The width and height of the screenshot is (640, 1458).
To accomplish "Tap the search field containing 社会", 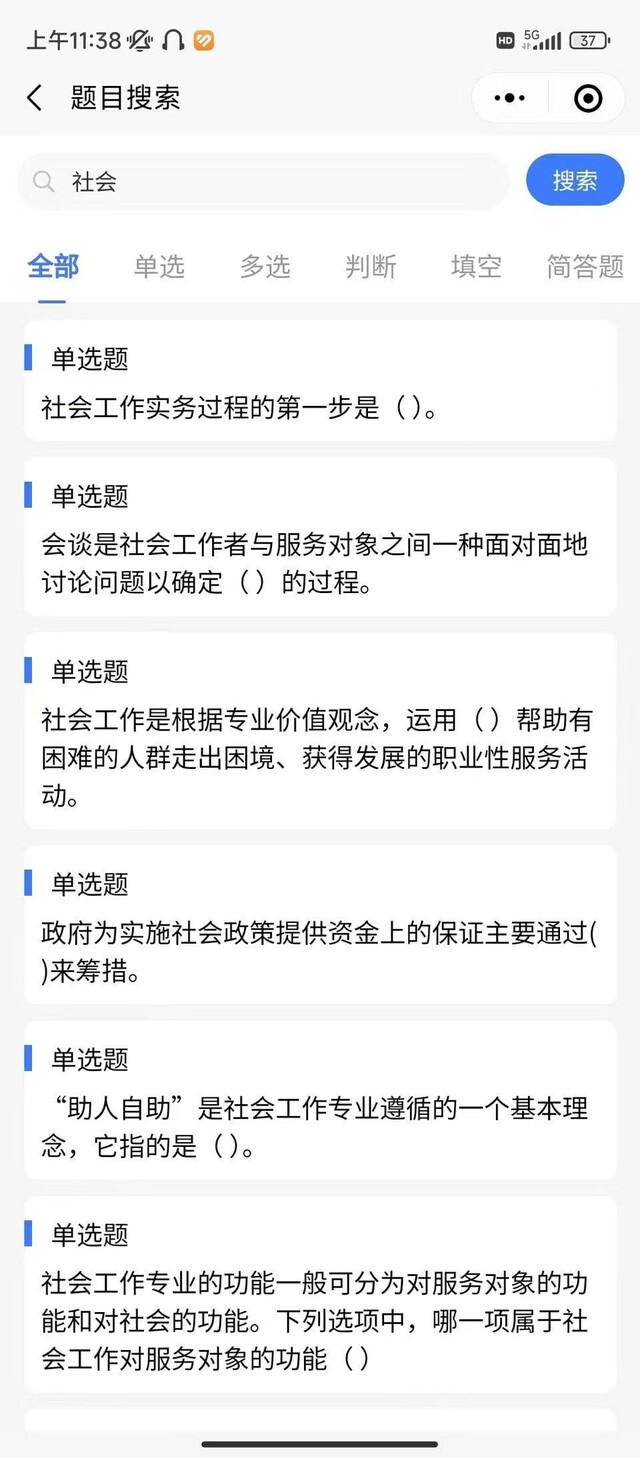I will [265, 181].
